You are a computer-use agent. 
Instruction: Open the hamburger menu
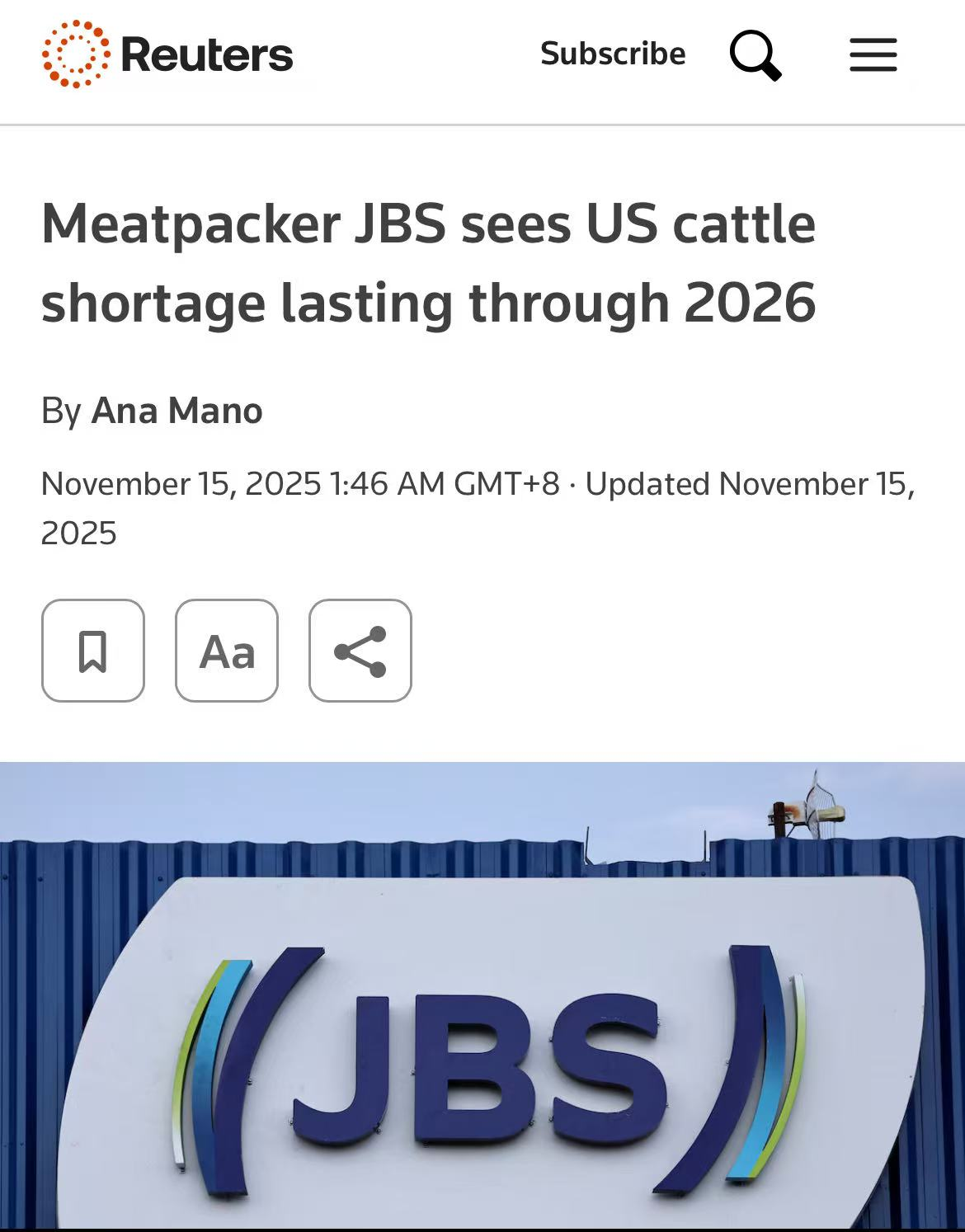[x=873, y=55]
